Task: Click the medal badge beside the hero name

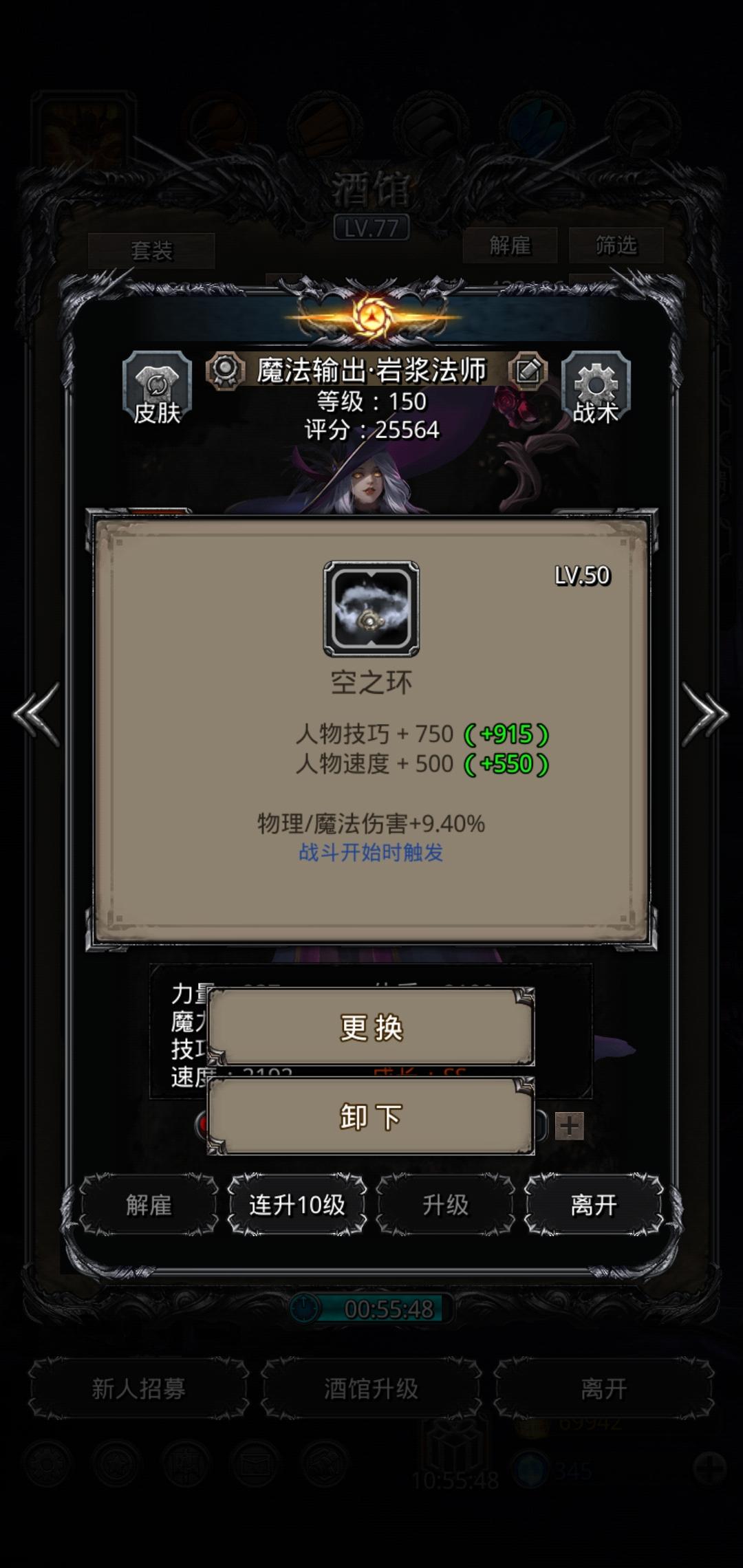Action: pos(224,369)
